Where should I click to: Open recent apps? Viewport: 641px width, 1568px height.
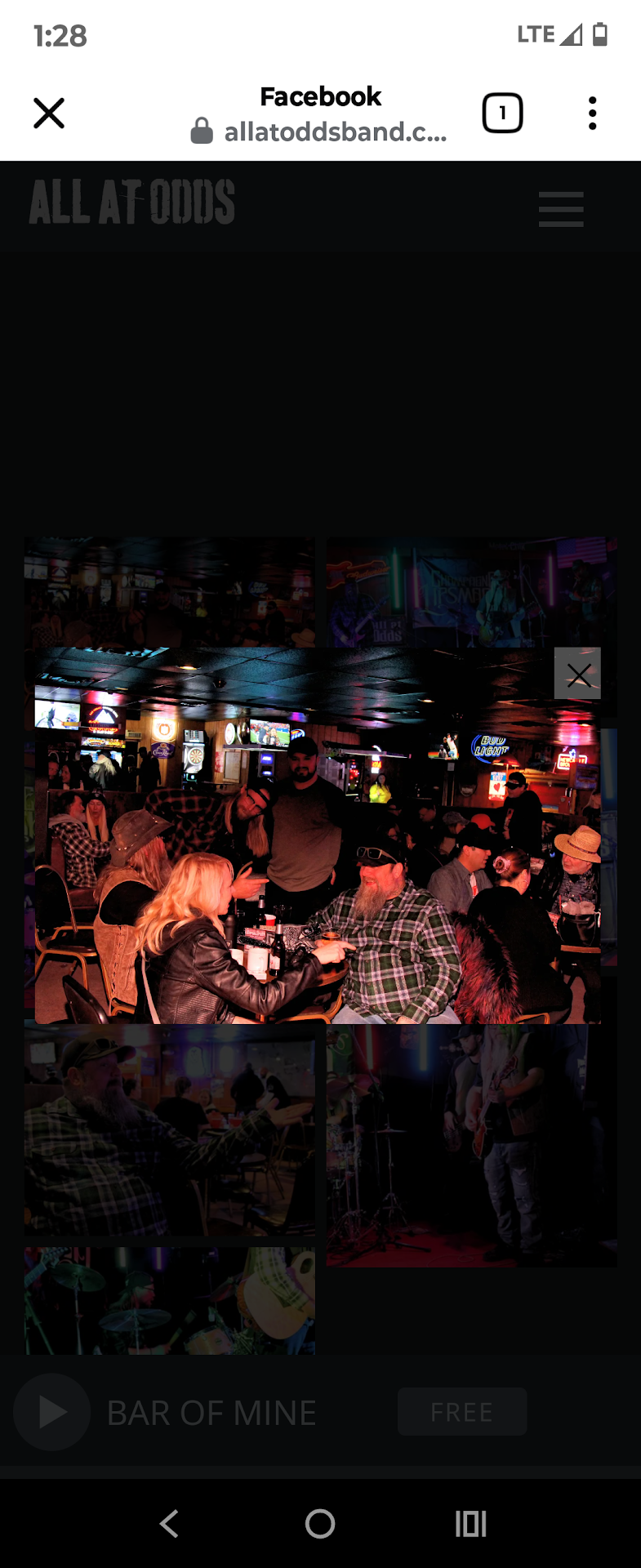pos(470,1523)
